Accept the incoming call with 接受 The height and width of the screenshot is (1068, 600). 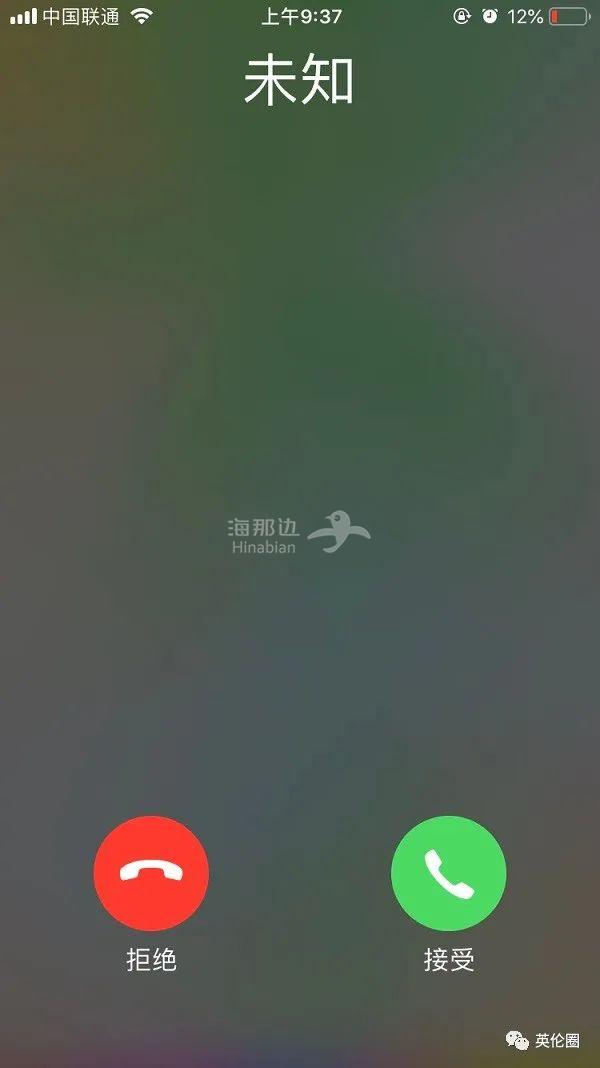pos(448,874)
